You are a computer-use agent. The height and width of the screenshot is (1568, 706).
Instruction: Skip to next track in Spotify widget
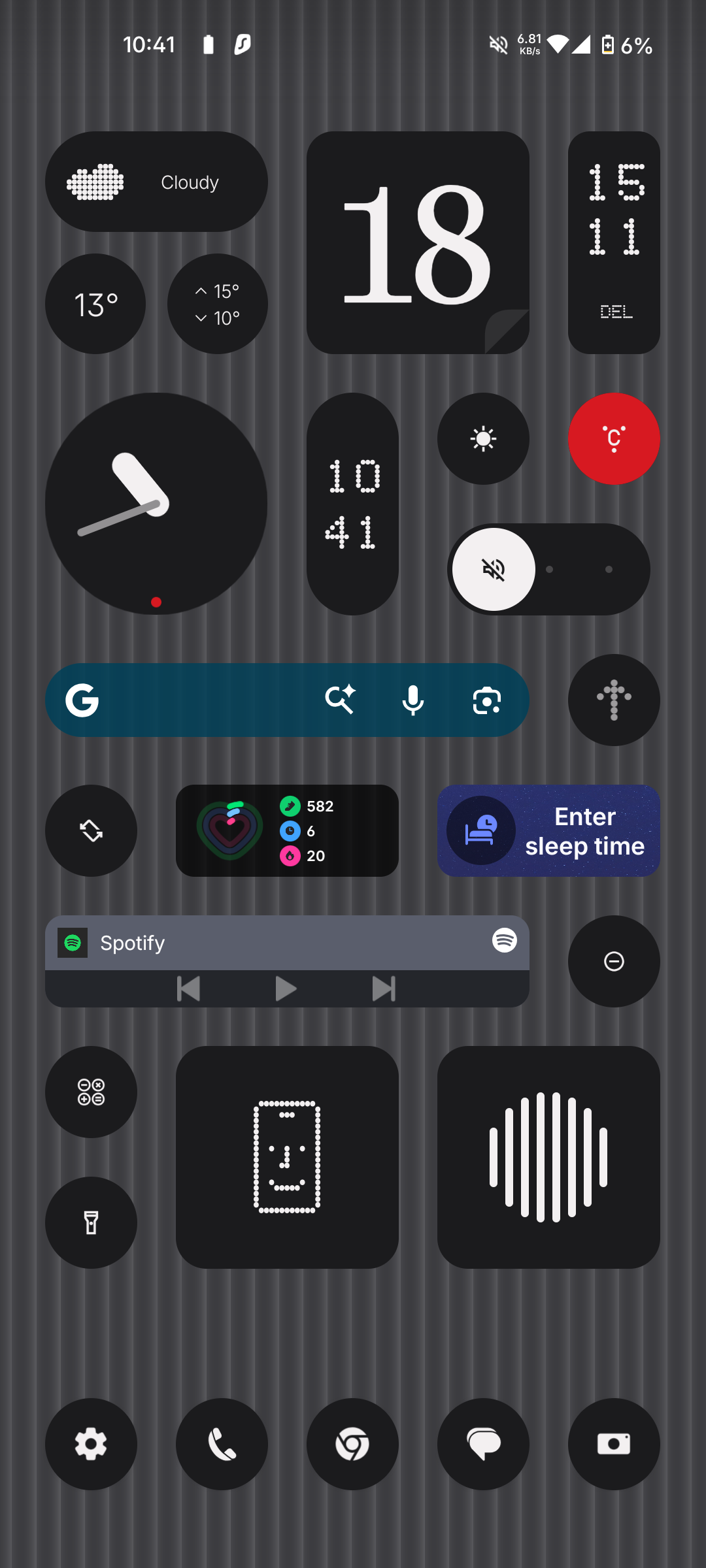384,988
